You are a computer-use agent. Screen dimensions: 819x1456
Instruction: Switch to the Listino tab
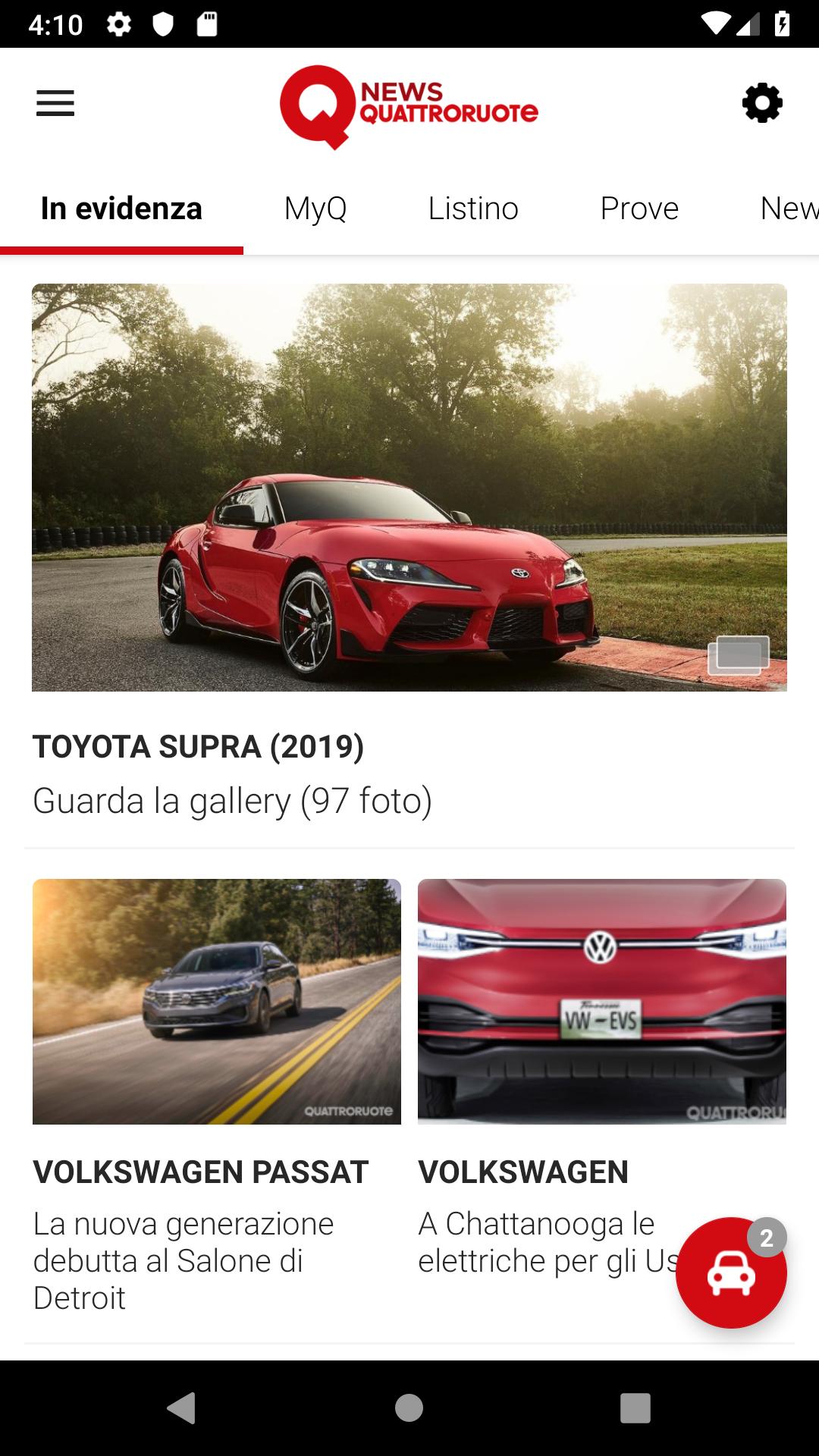[x=473, y=209]
